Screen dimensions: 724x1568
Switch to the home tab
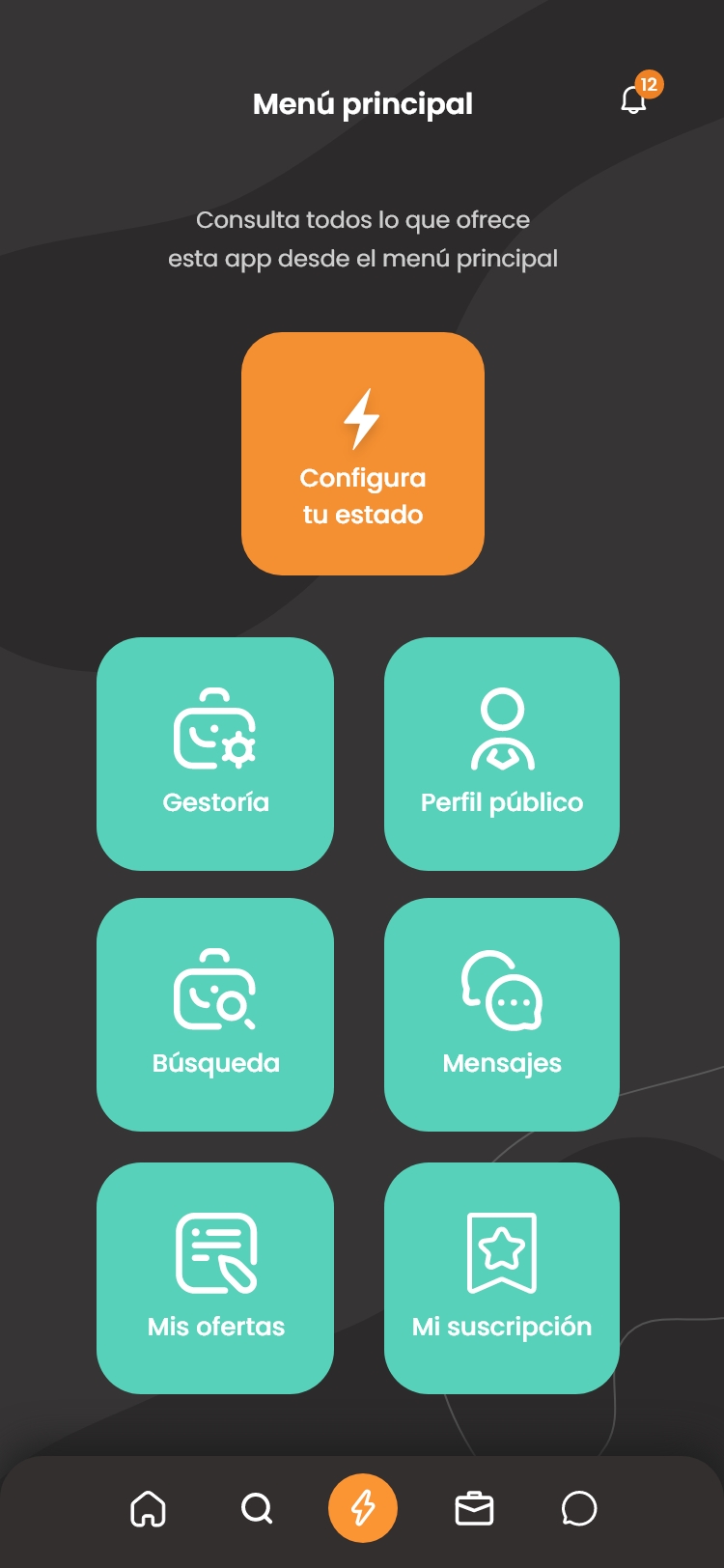148,1508
